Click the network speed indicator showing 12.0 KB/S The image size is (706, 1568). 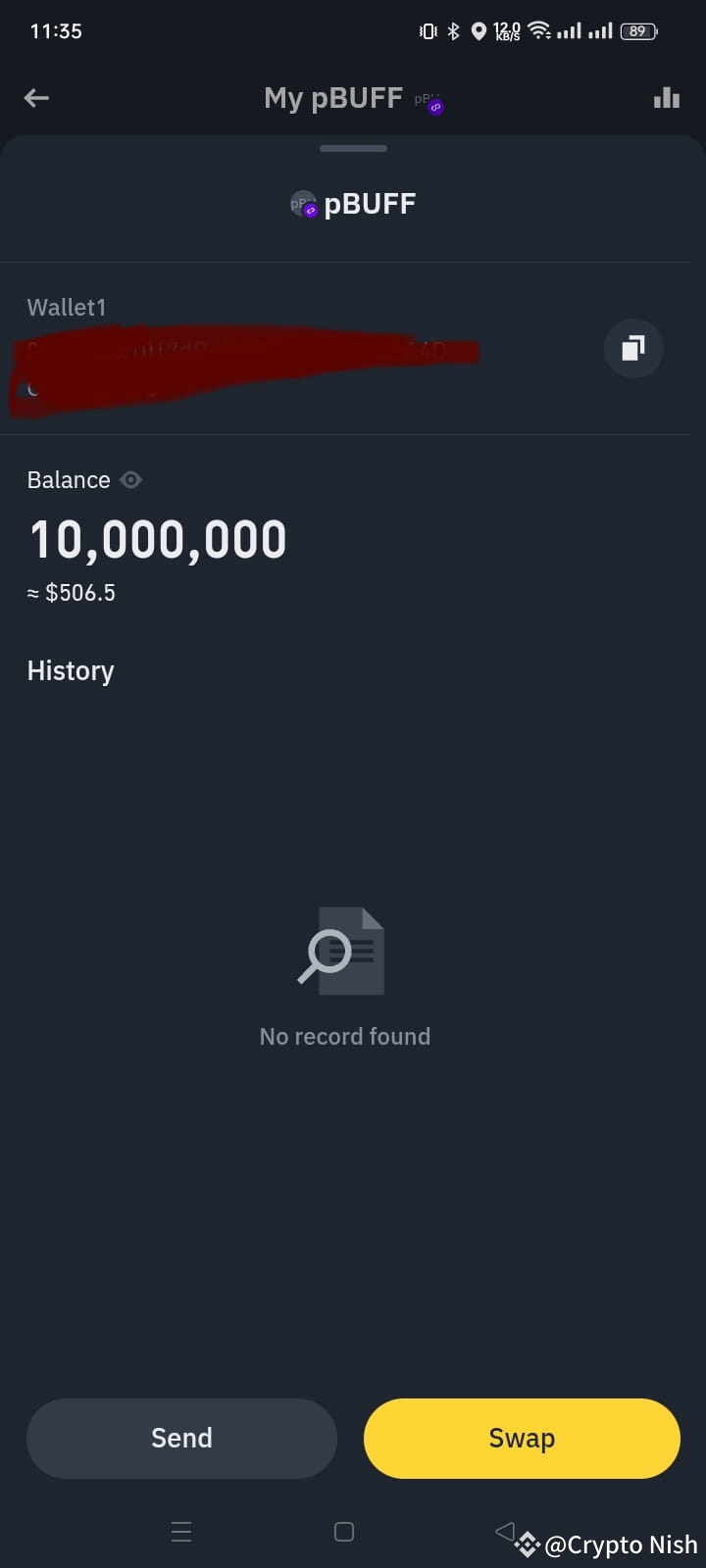click(506, 30)
